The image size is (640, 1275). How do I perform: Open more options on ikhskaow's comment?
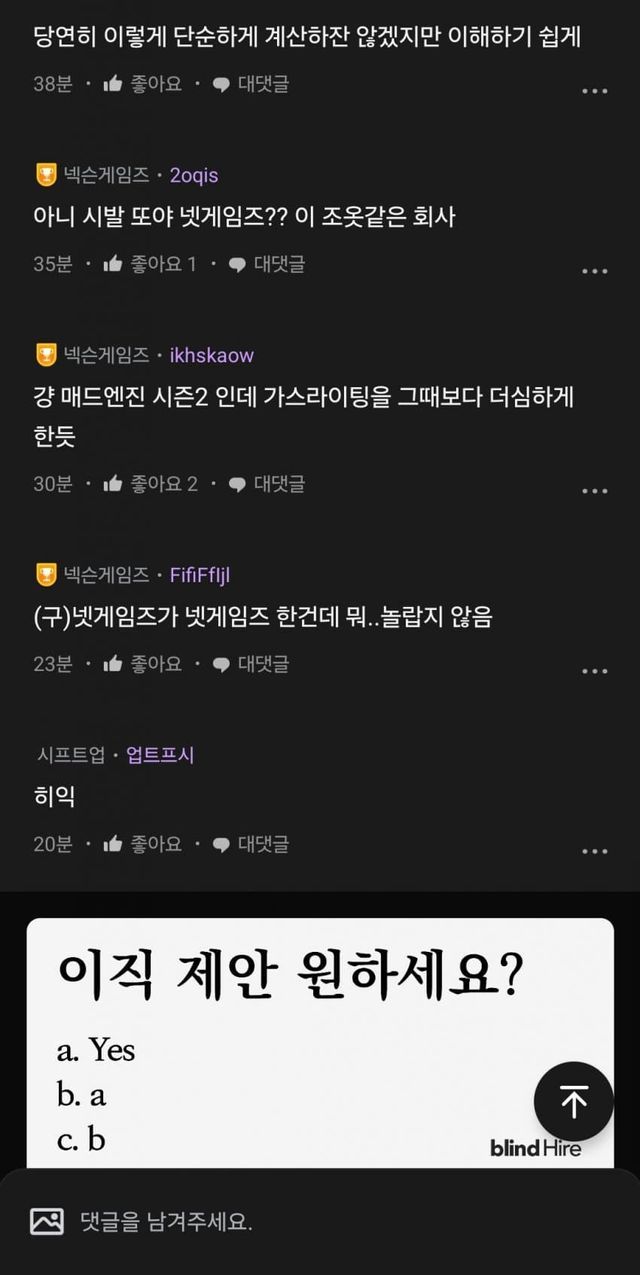tap(594, 491)
